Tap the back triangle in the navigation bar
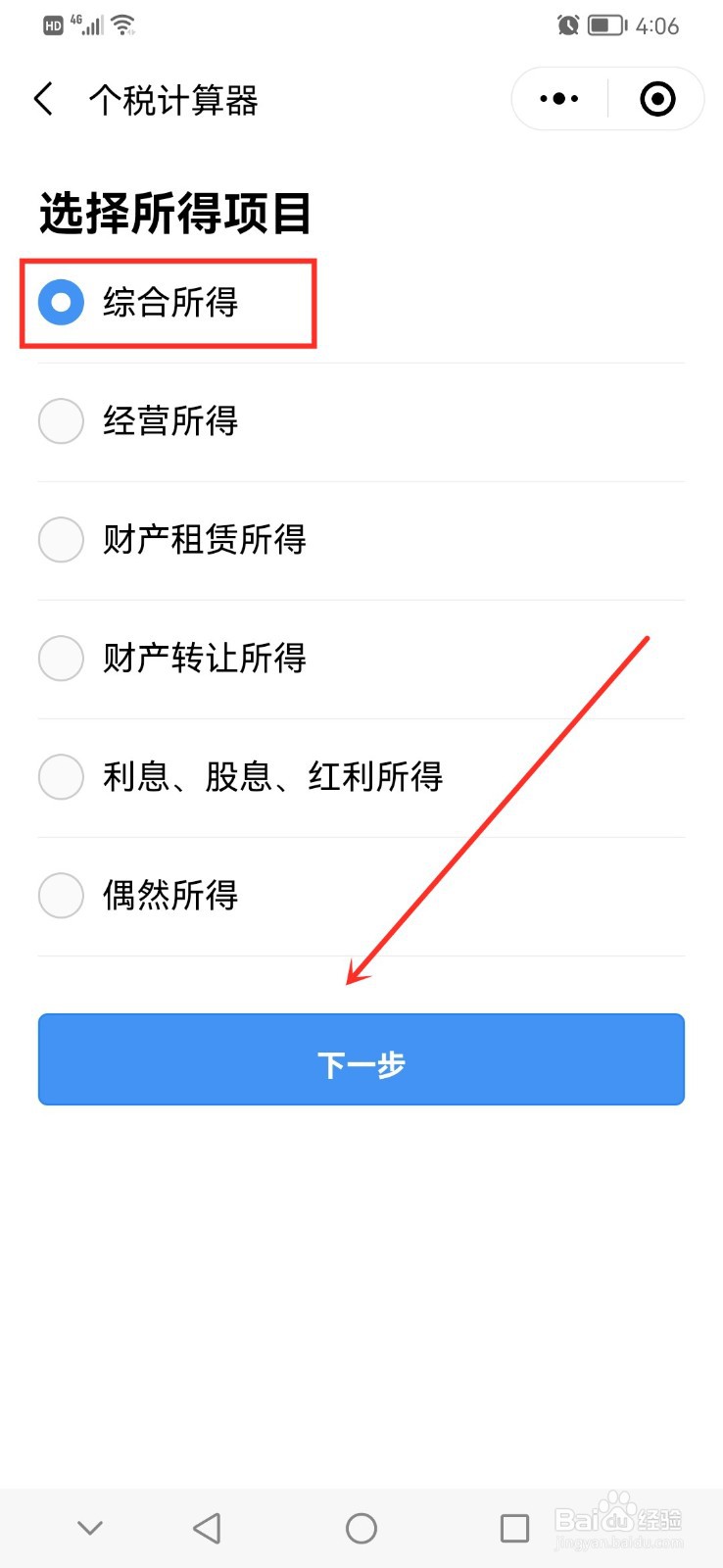The image size is (723, 1568). point(207,1527)
